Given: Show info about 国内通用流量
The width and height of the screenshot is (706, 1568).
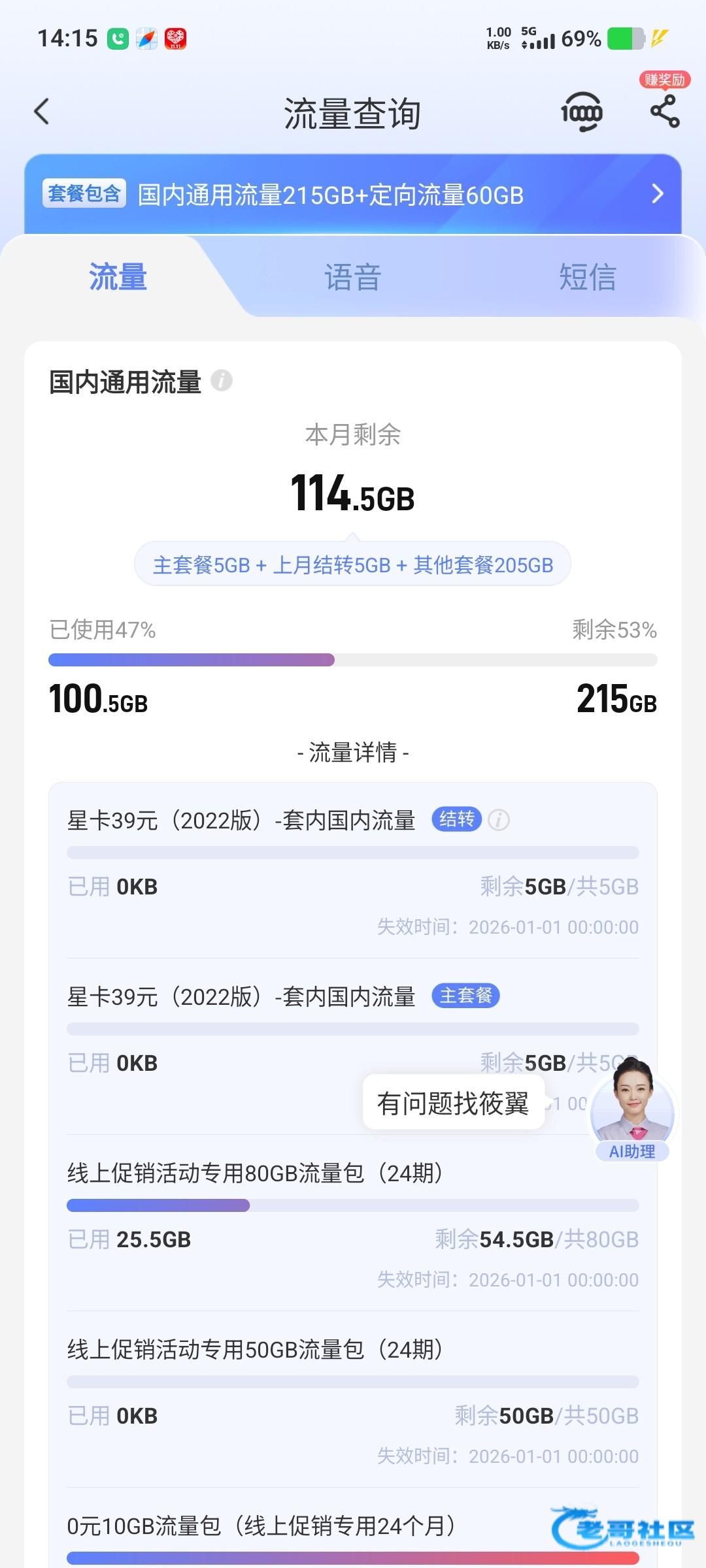Looking at the screenshot, I should [222, 381].
